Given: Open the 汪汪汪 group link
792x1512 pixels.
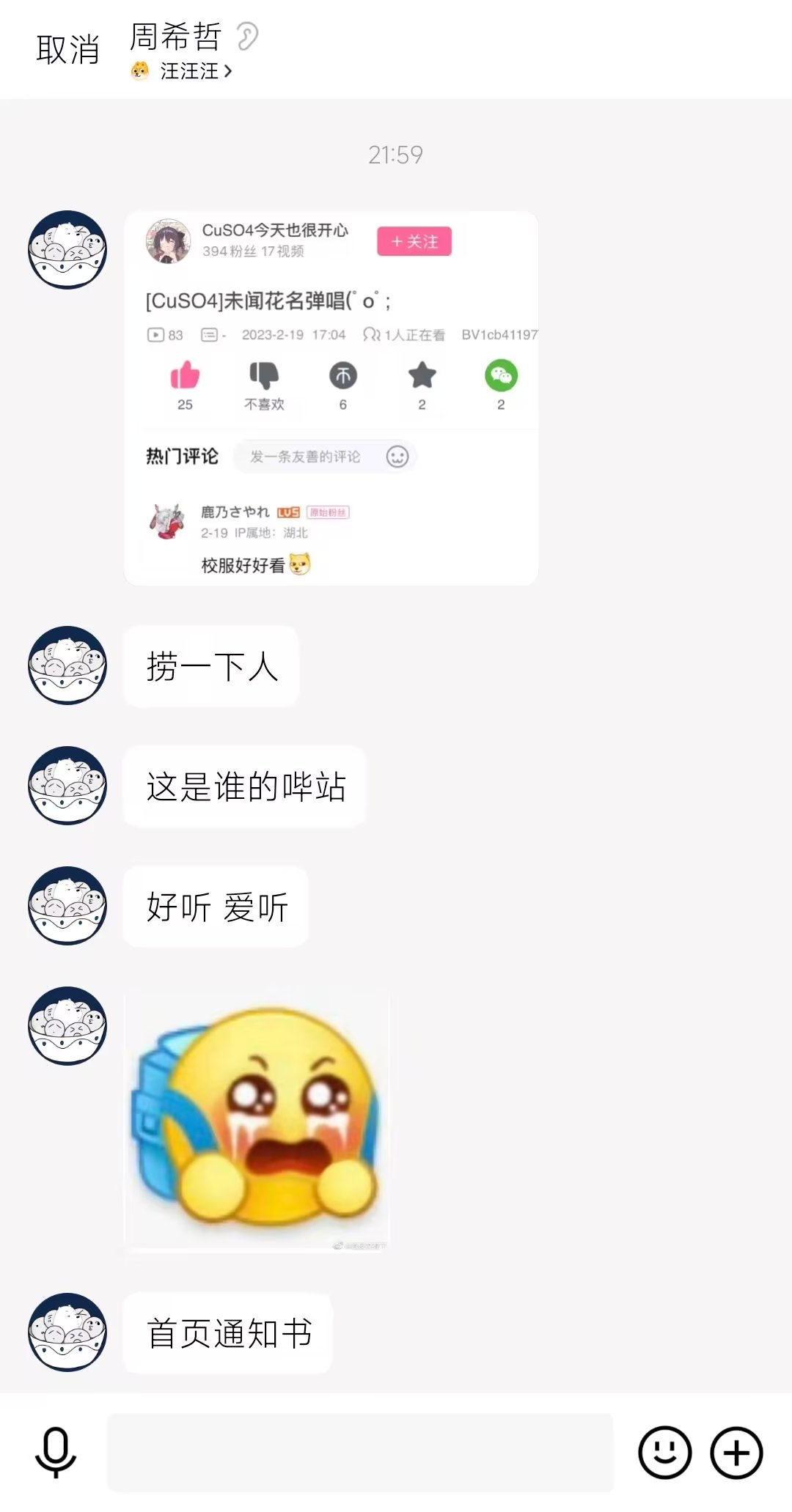Looking at the screenshot, I should click(x=188, y=71).
